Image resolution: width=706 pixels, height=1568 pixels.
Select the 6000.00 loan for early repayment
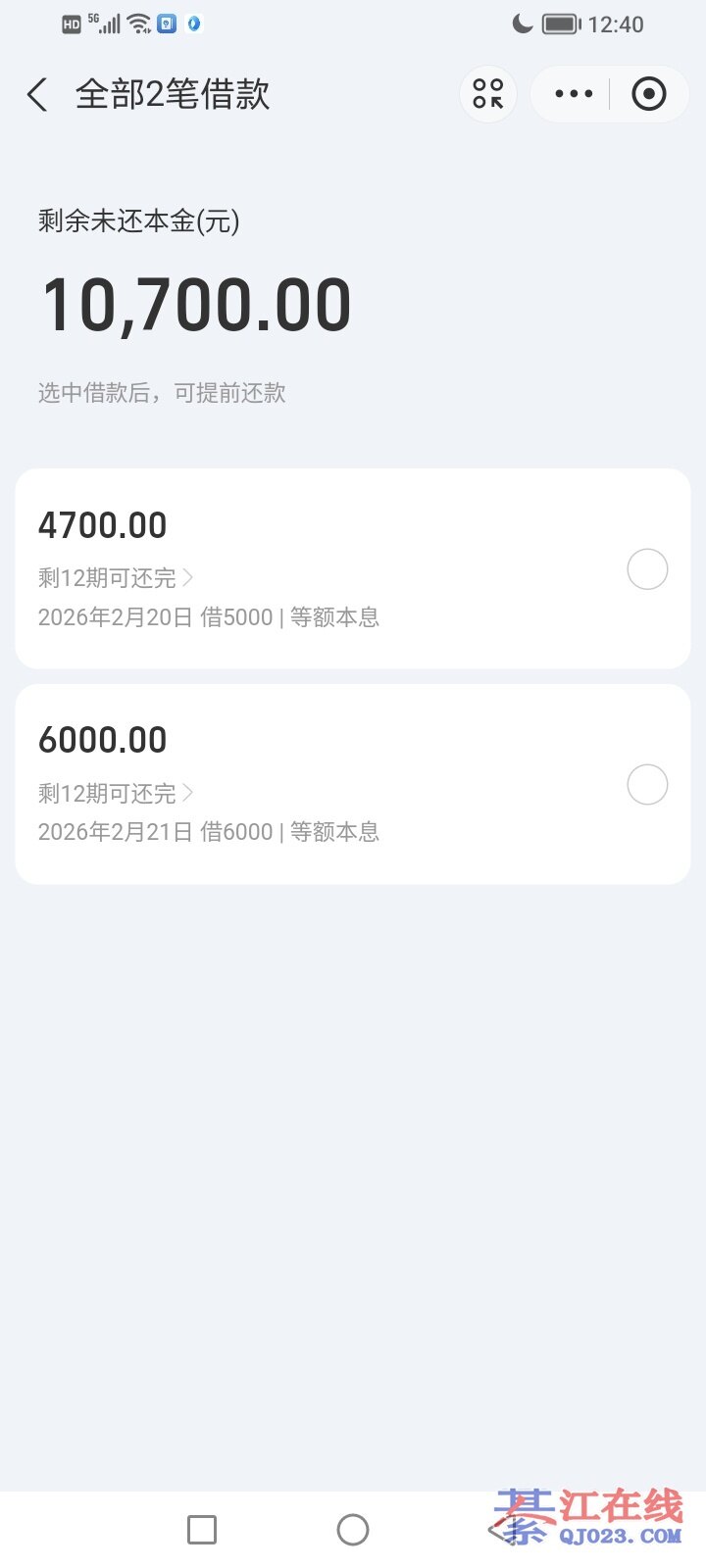tap(647, 784)
